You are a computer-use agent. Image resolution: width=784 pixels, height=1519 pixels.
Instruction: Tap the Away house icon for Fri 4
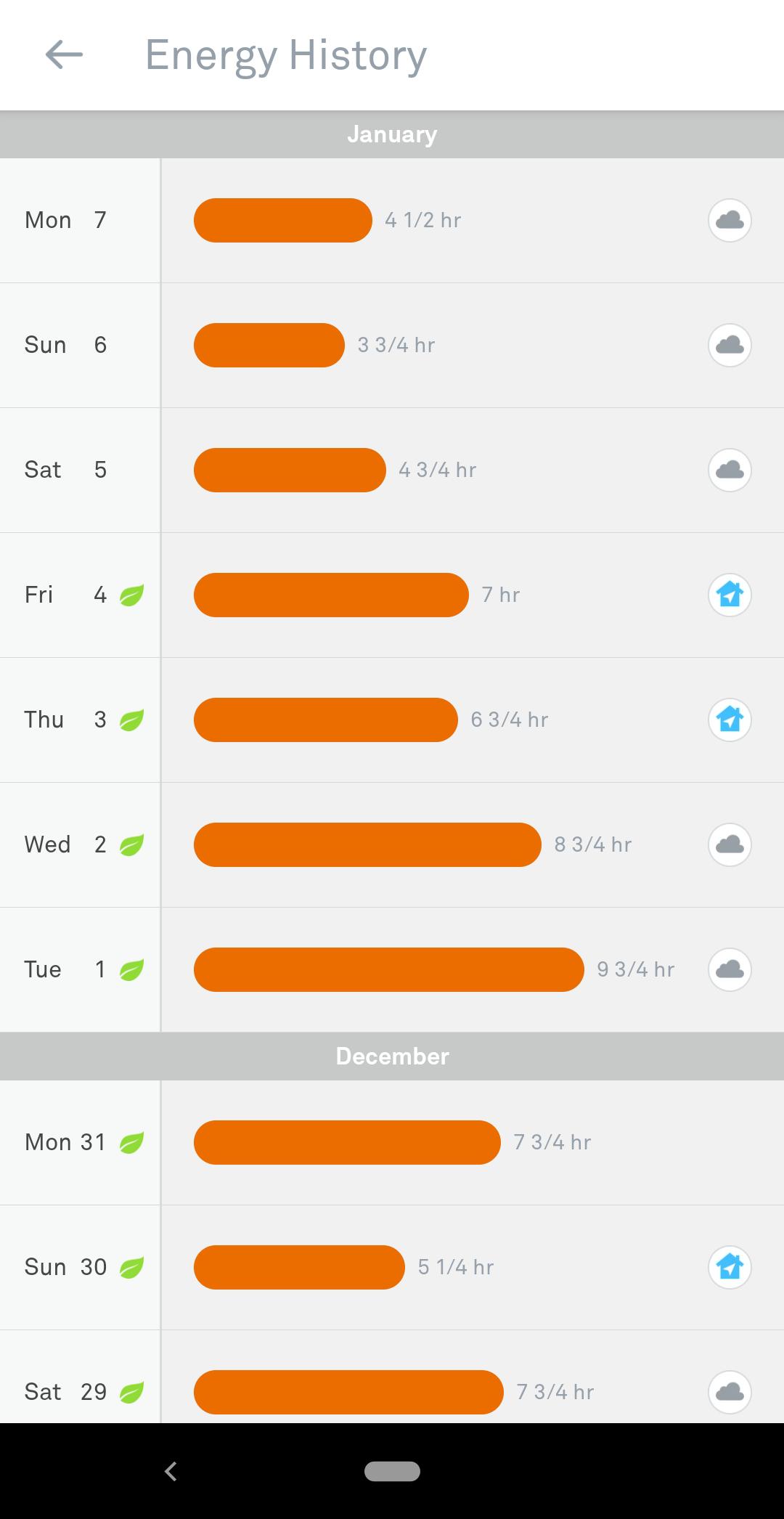[x=730, y=595]
